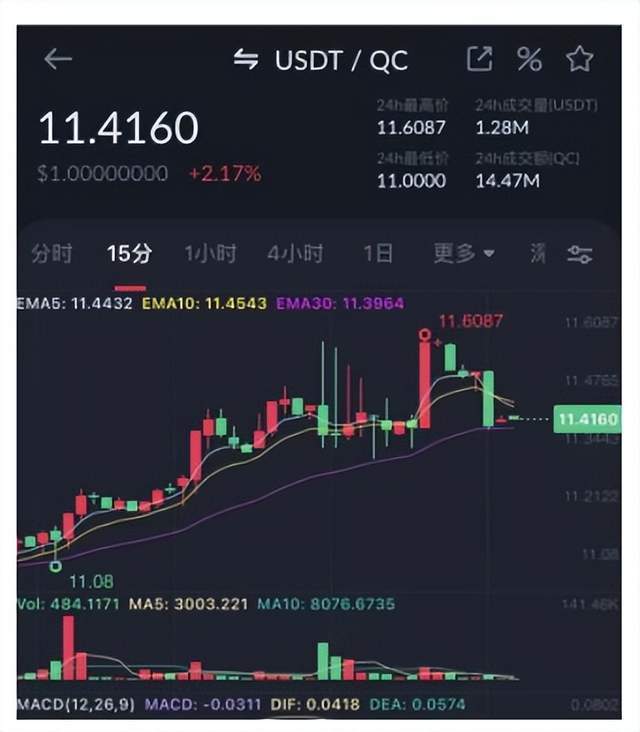Select the 1日 interval tab
This screenshot has height=732, width=640.
377,253
